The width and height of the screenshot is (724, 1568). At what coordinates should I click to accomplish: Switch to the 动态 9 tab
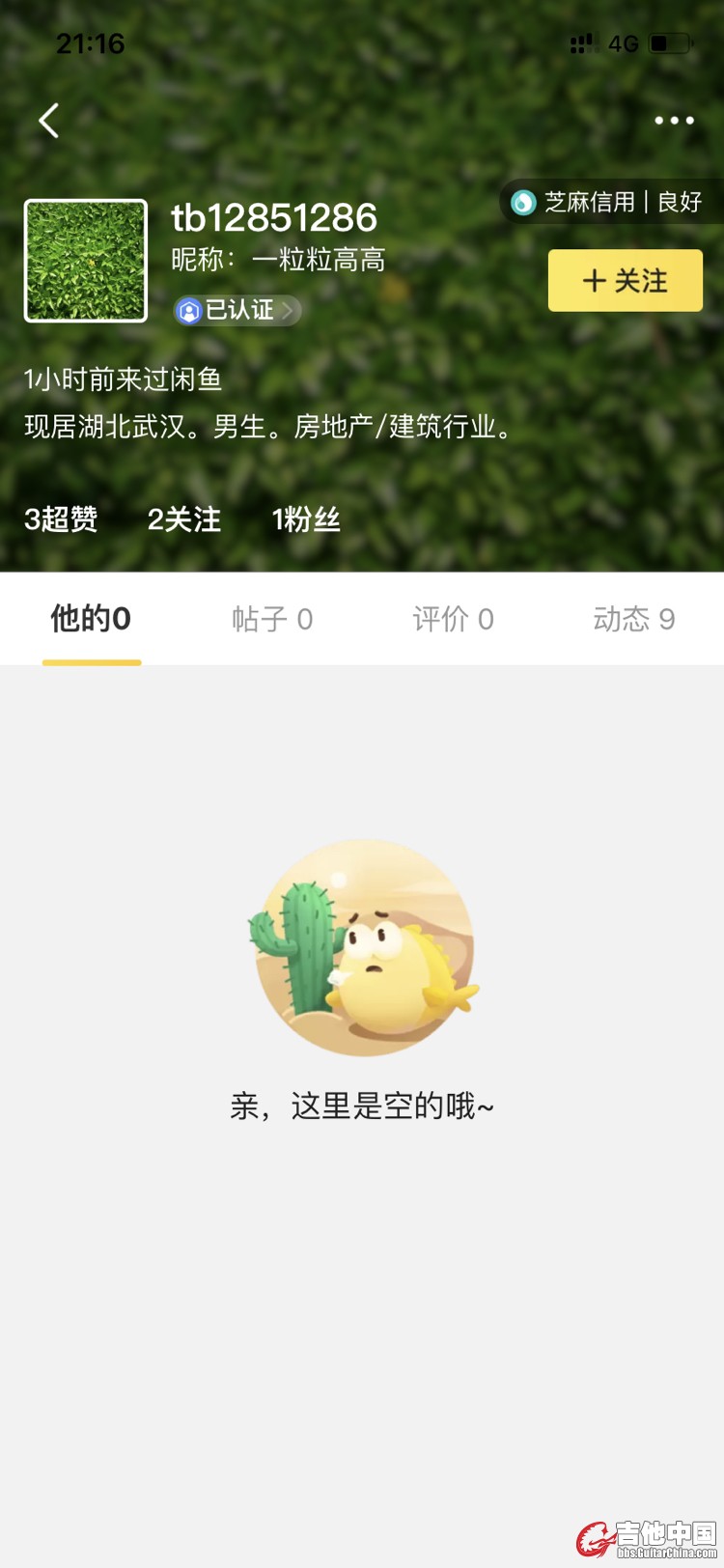[633, 619]
